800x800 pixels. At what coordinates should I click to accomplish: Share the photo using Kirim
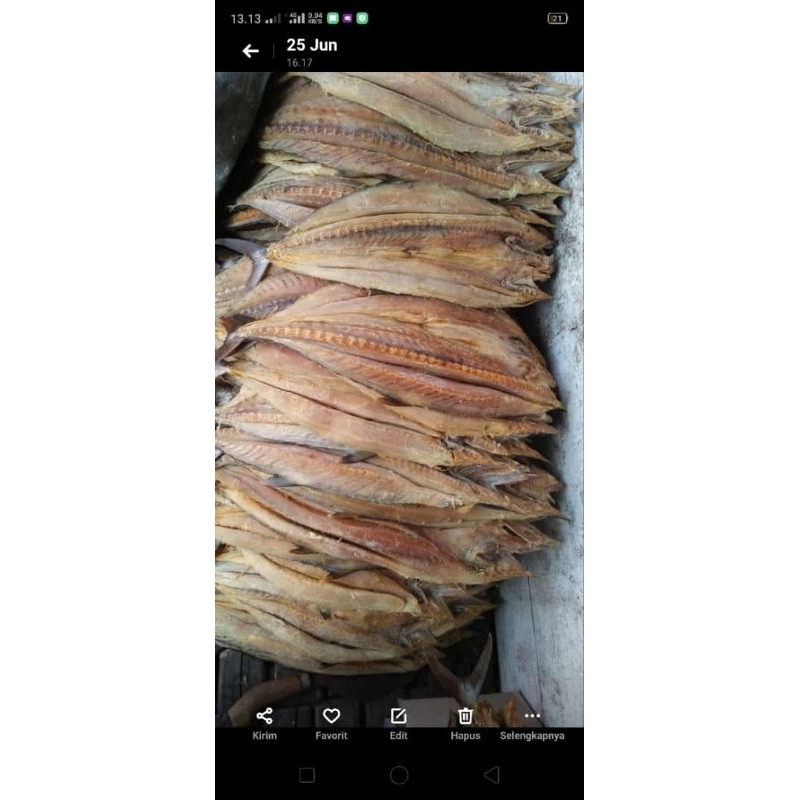click(265, 722)
